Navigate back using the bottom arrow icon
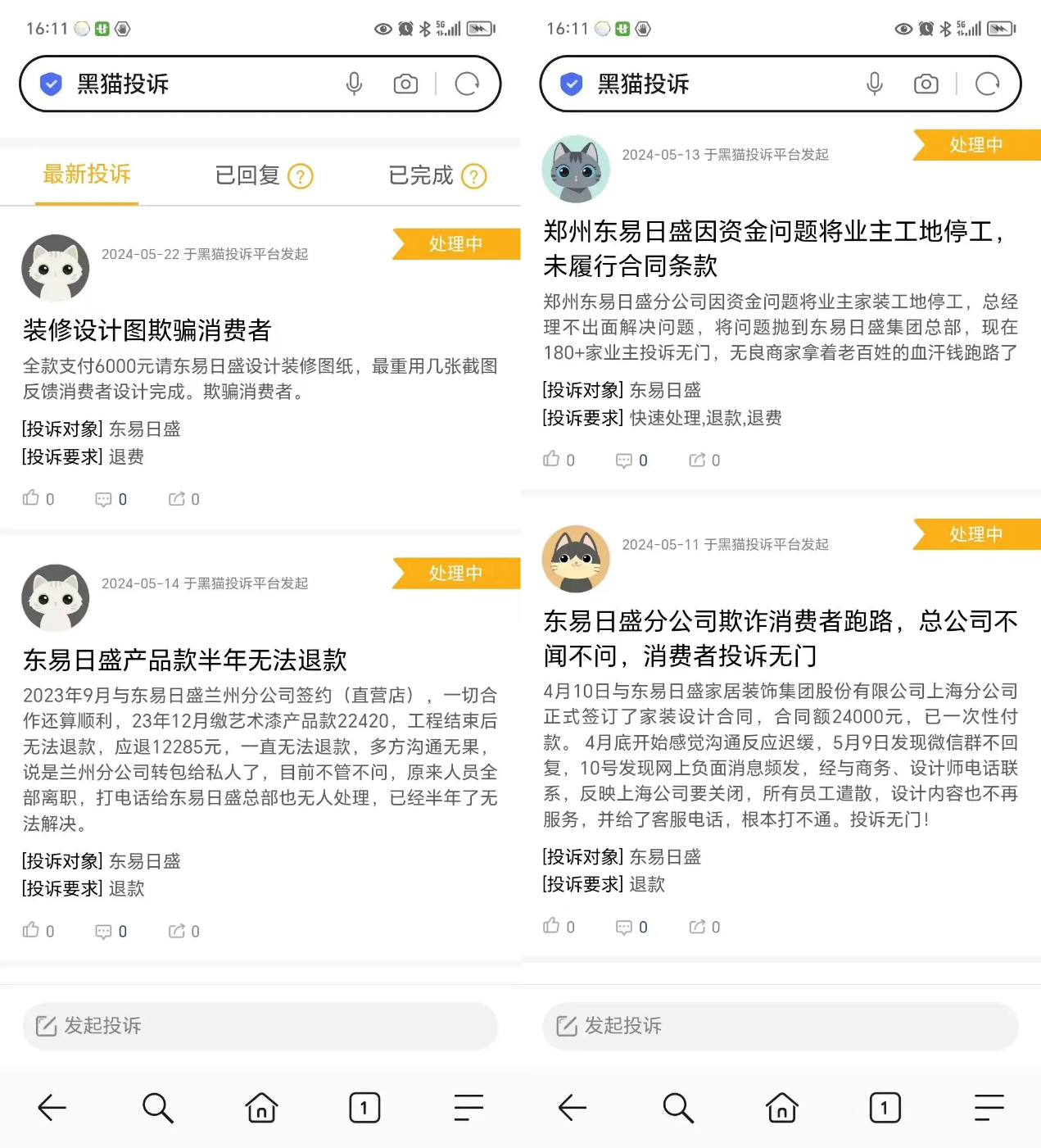 click(52, 1108)
